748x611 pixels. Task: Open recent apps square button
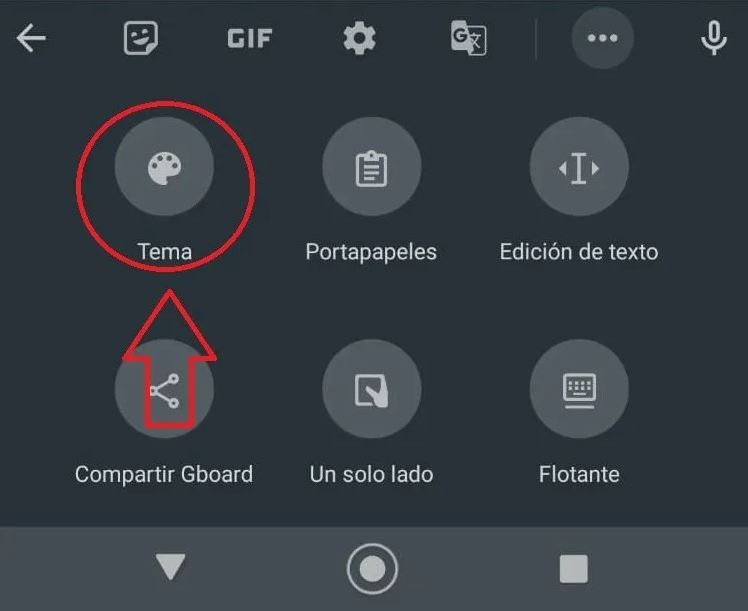tap(573, 568)
